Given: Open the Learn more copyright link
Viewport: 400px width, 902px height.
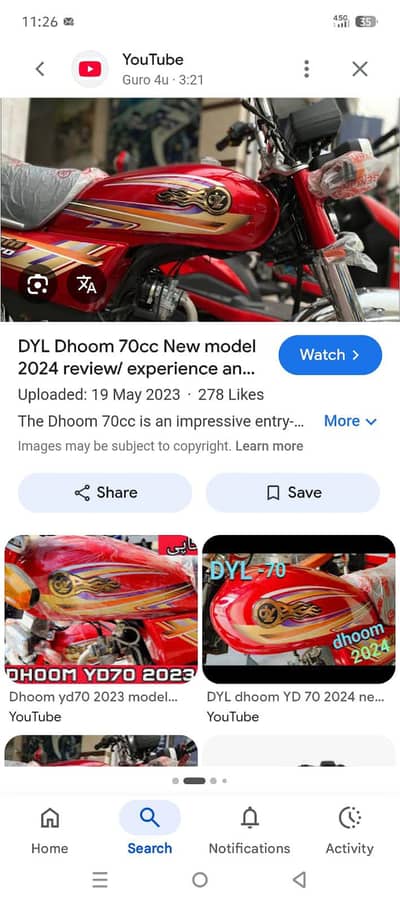Looking at the screenshot, I should tap(269, 446).
